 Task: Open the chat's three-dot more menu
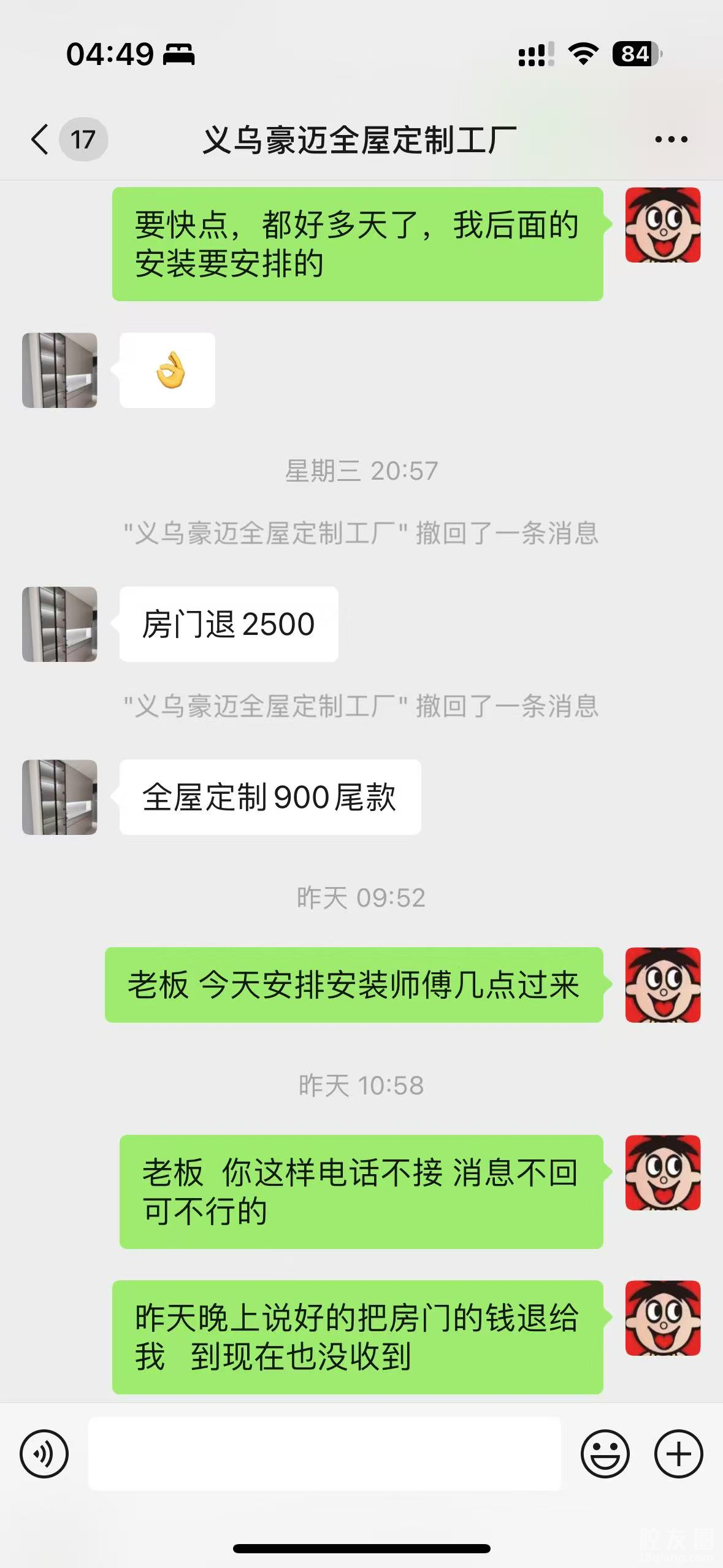(671, 140)
